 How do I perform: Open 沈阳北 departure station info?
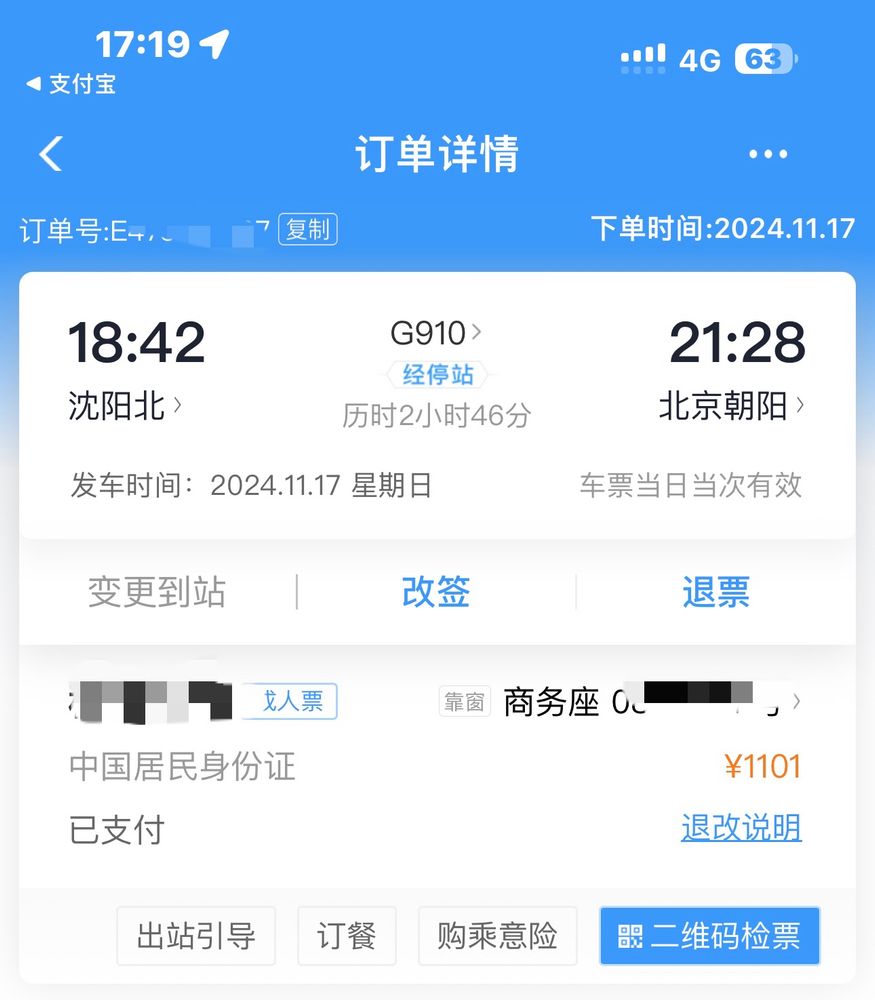(x=125, y=405)
